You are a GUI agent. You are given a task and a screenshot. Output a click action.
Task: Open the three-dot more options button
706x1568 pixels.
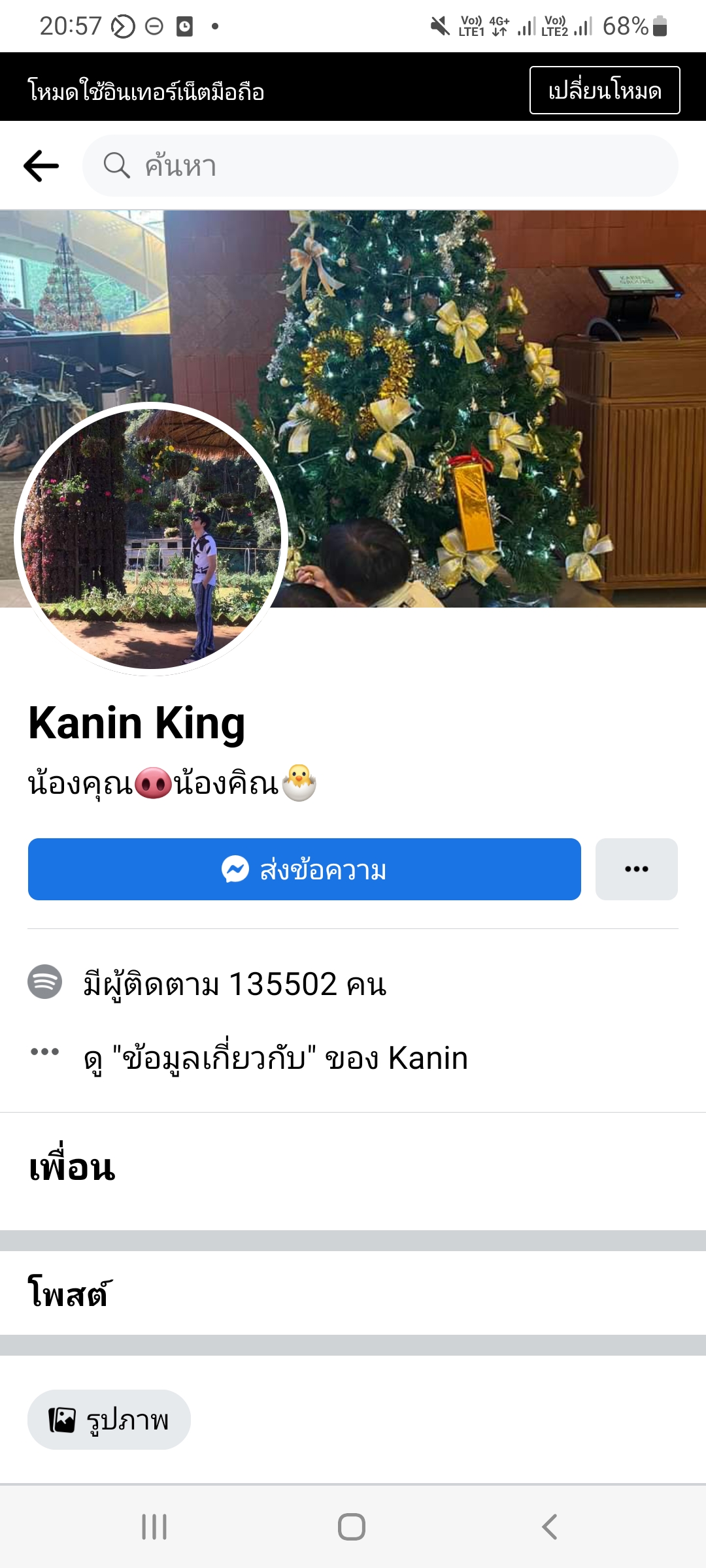(x=636, y=870)
